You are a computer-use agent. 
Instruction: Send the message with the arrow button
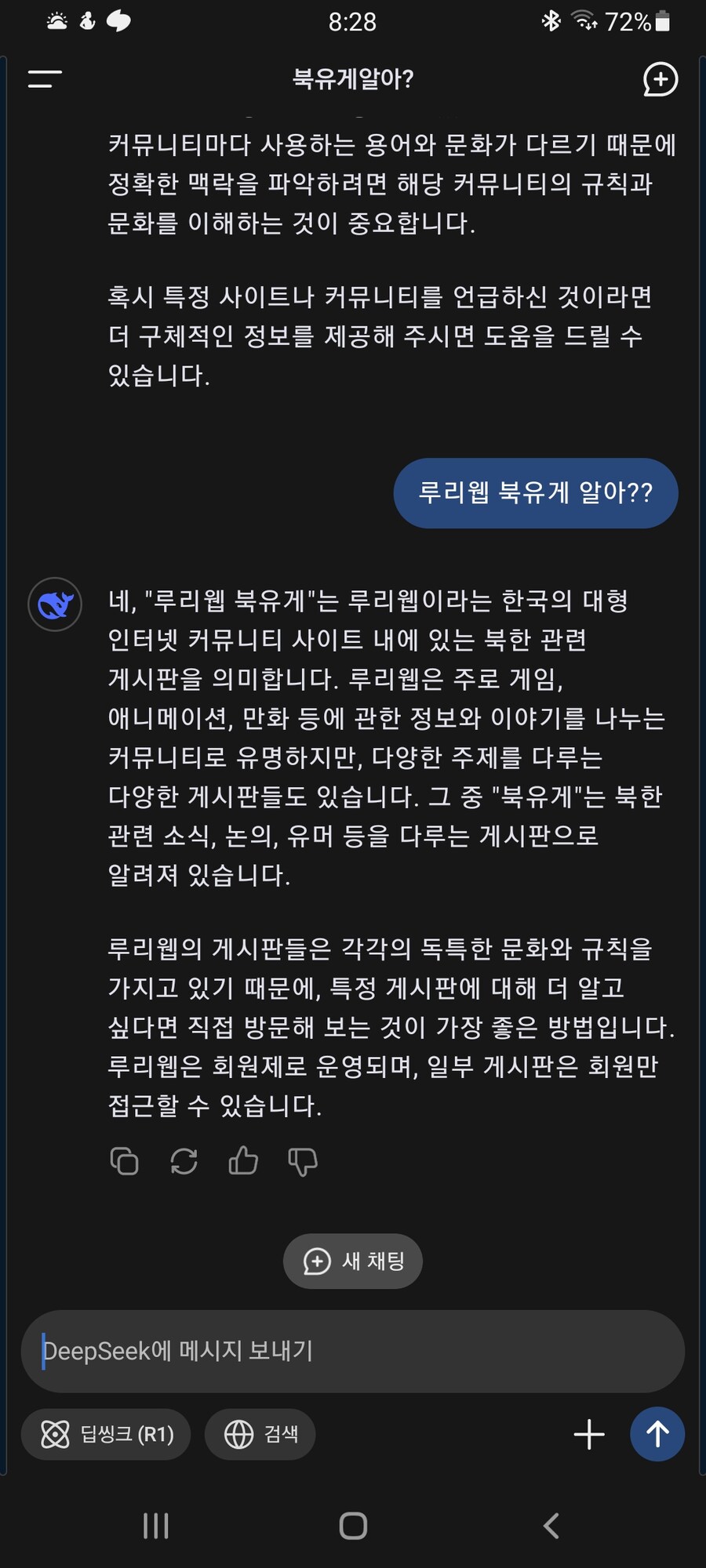[x=657, y=1434]
